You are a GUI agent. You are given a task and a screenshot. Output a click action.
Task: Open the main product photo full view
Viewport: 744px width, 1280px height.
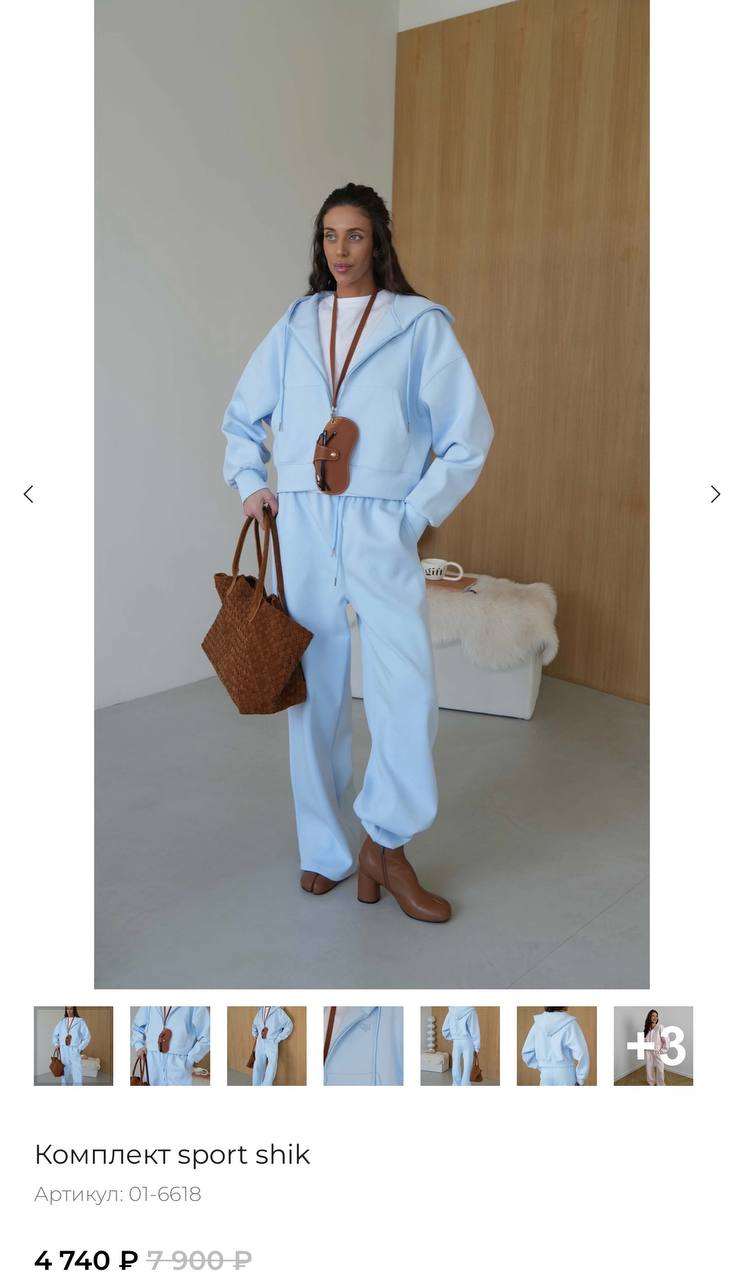(x=371, y=494)
